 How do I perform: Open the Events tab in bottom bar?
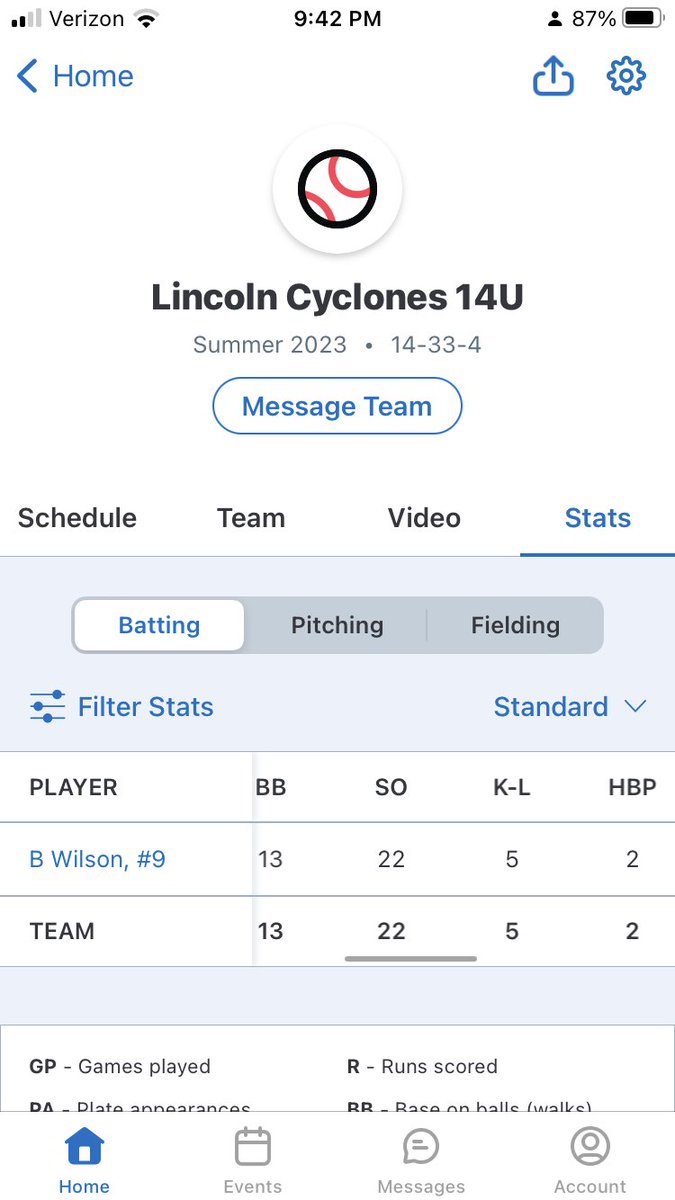coord(253,1160)
